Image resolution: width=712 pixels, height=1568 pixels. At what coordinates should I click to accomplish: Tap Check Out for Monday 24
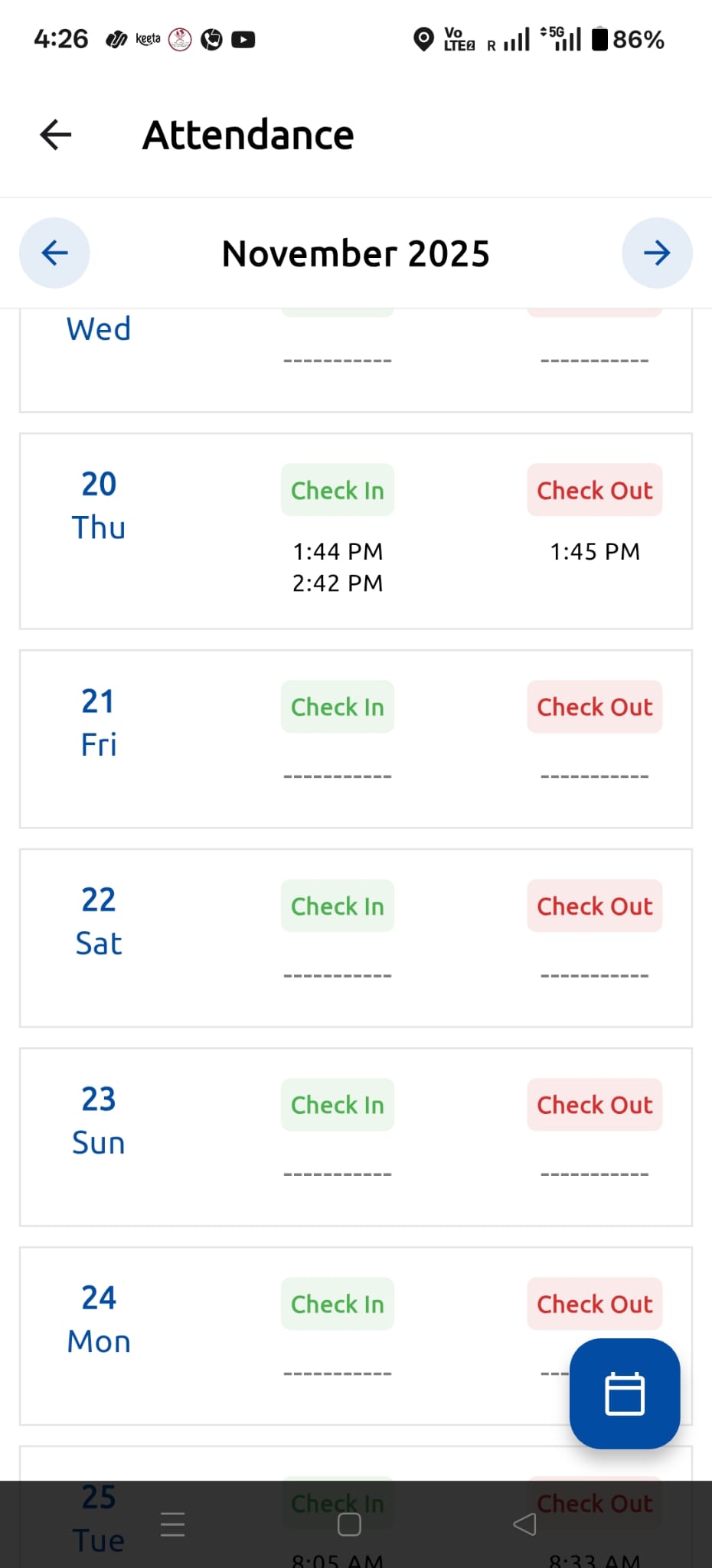click(594, 1304)
